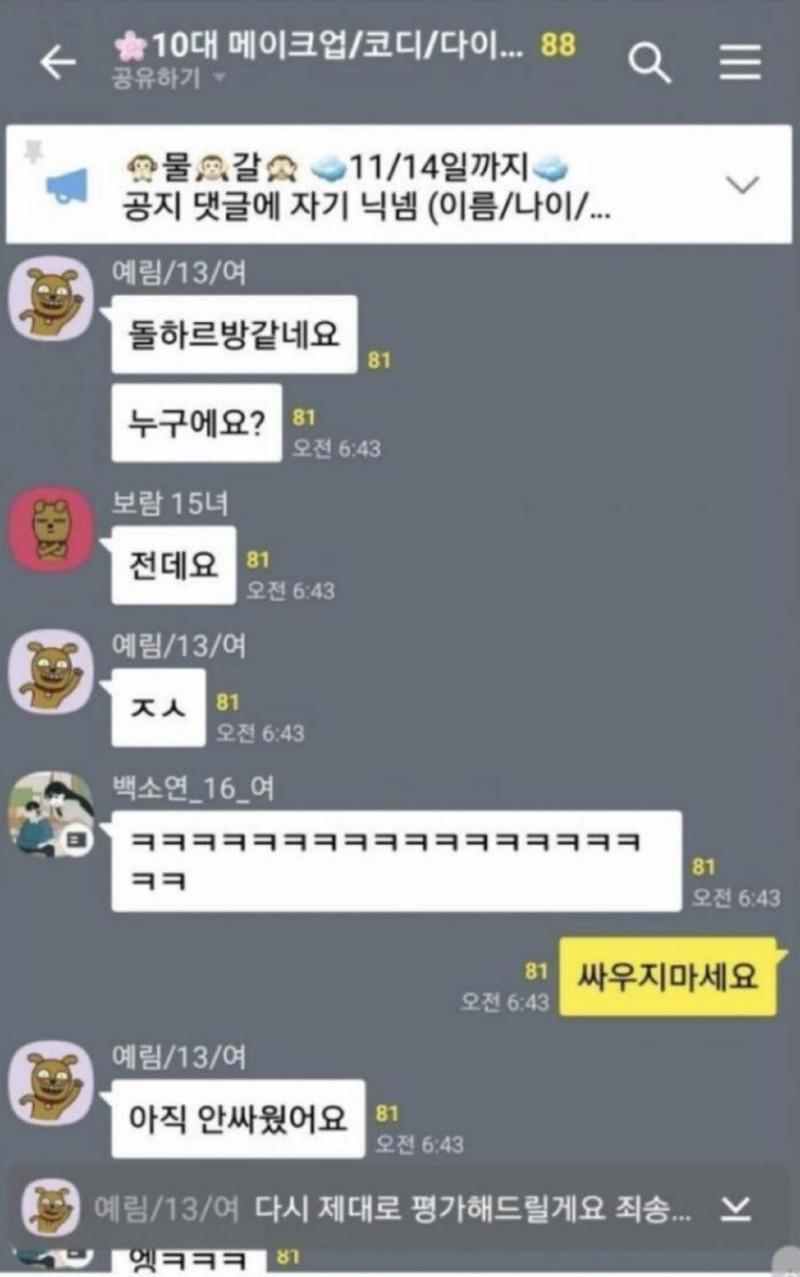Open the chat room hamburger menu
Viewport: 800px width, 1277px height.
tap(740, 63)
